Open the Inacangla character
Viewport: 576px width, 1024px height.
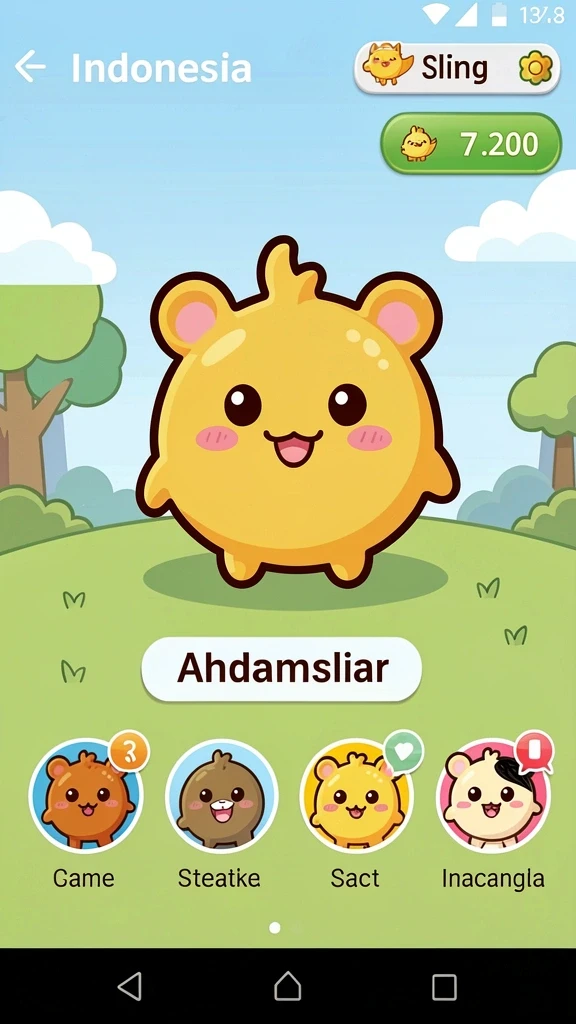coord(494,795)
